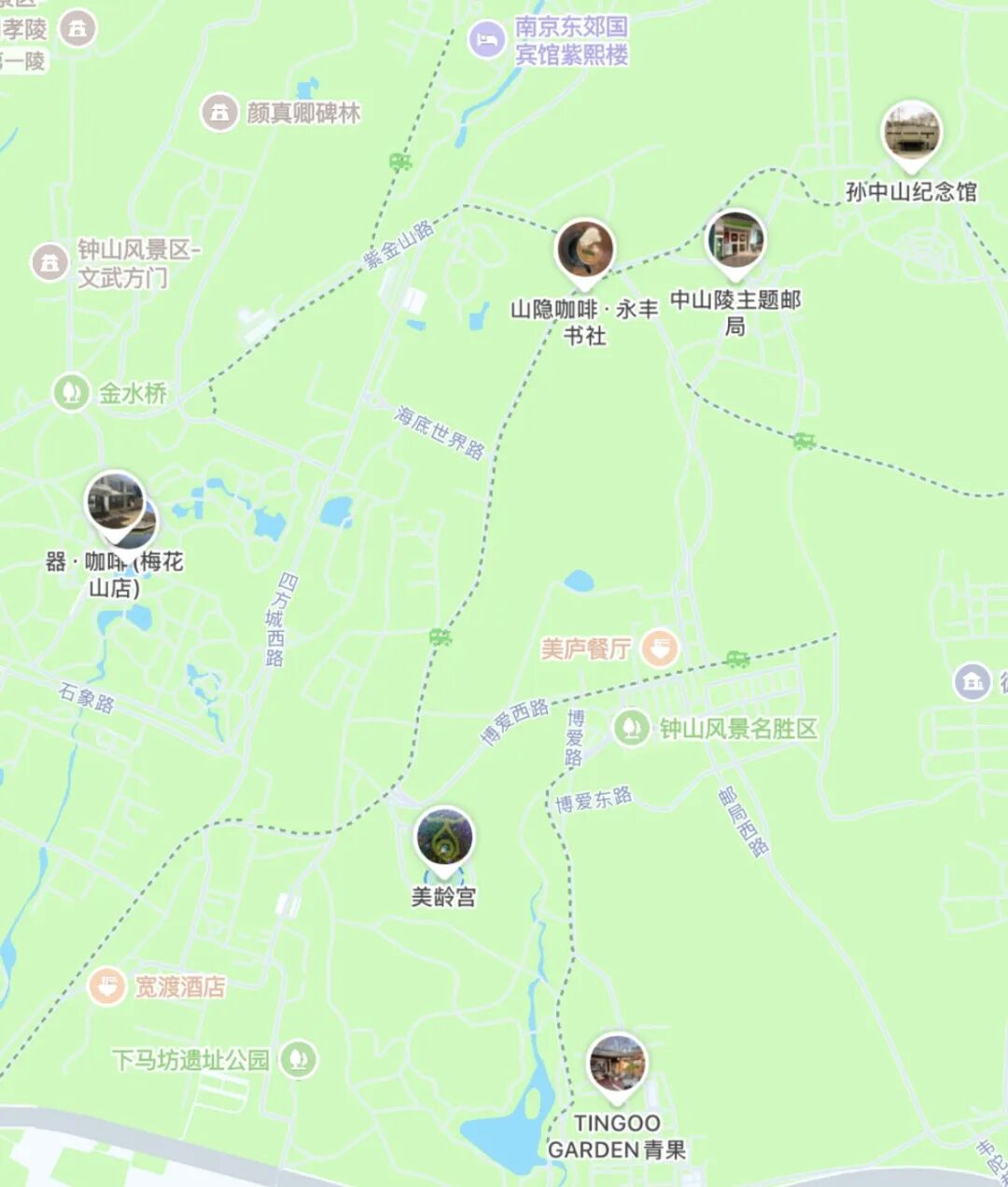1008x1187 pixels.
Task: Select the 南京东郊国宾馆紫熙楼 hotel icon
Action: (x=486, y=40)
